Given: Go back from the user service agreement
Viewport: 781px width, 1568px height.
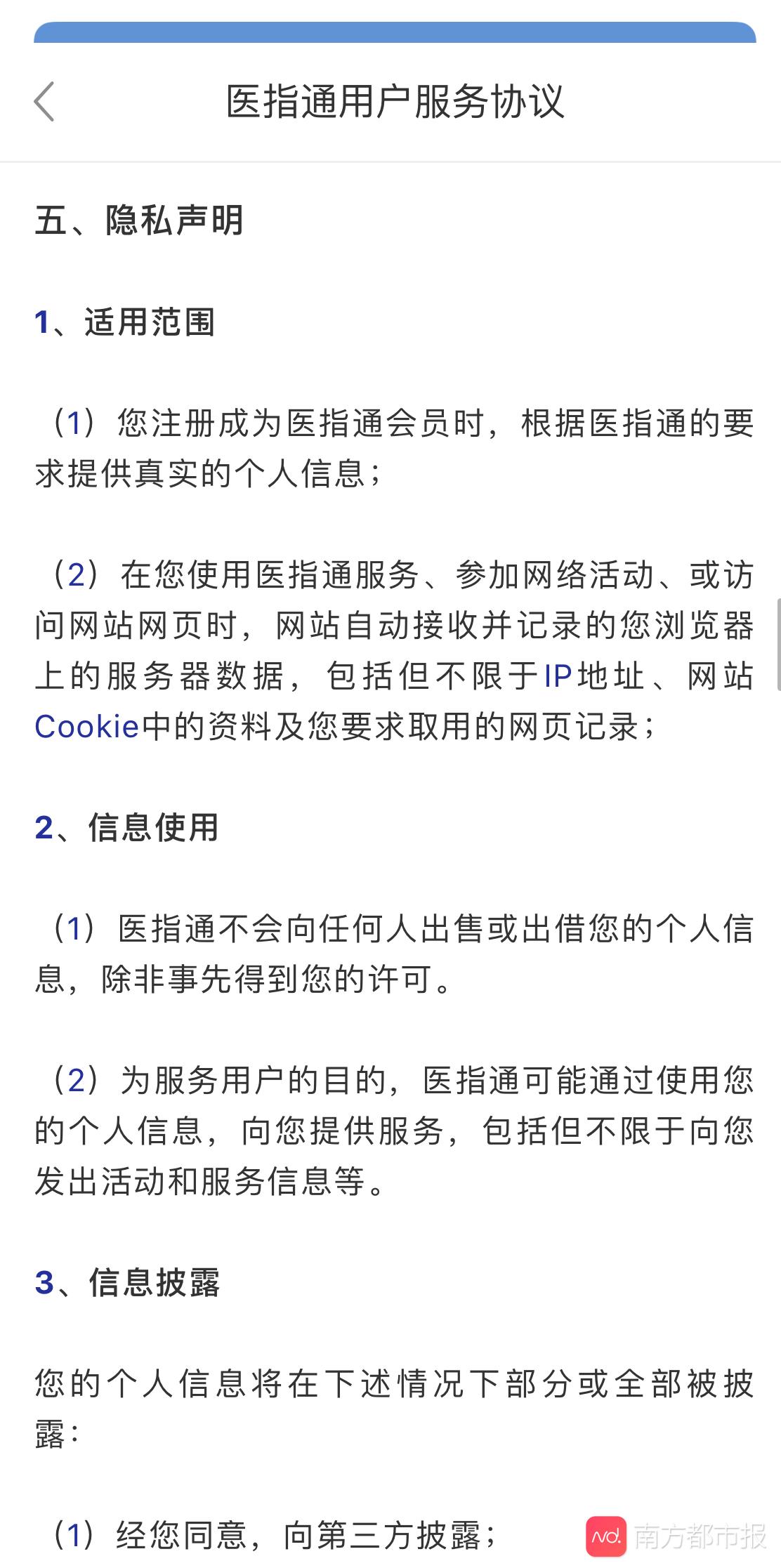Looking at the screenshot, I should click(44, 102).
